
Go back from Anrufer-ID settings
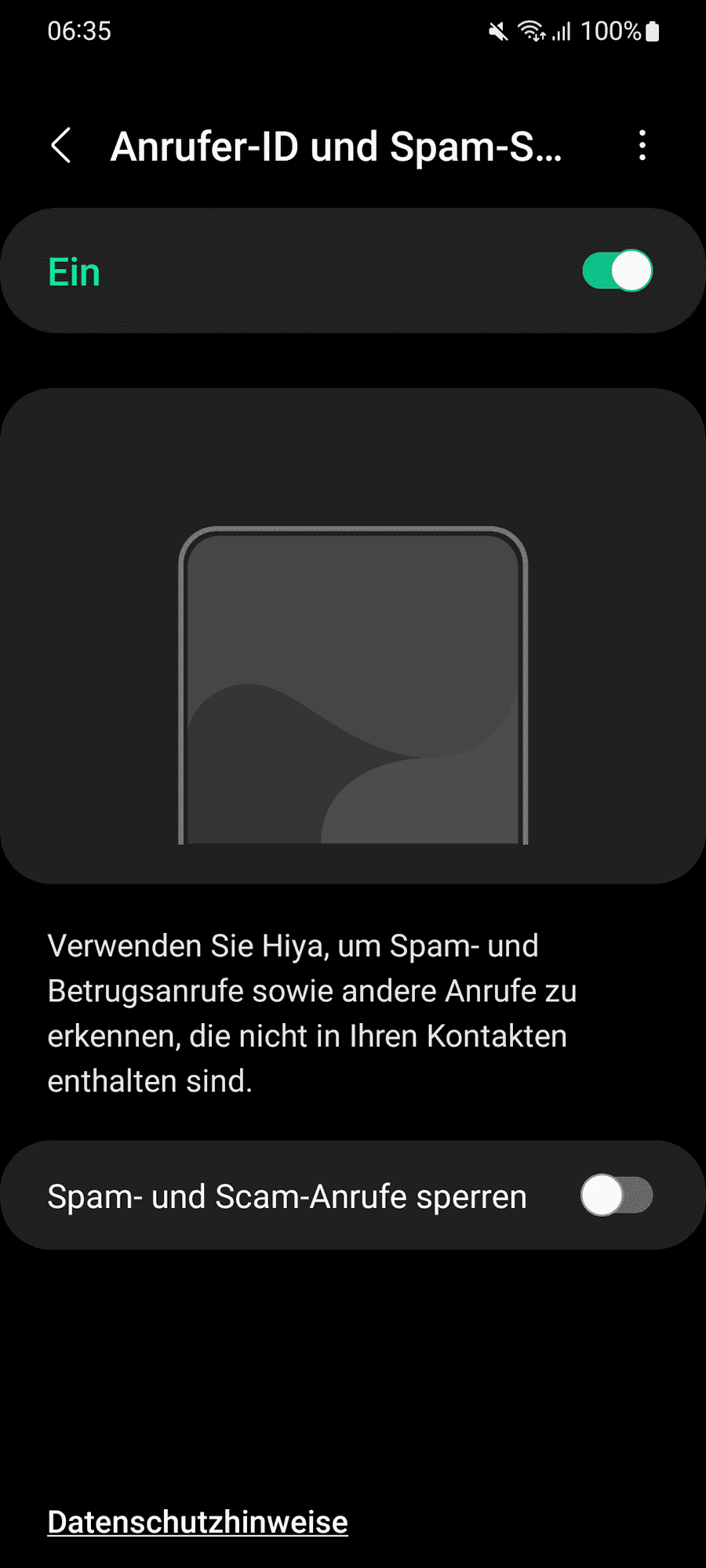61,146
